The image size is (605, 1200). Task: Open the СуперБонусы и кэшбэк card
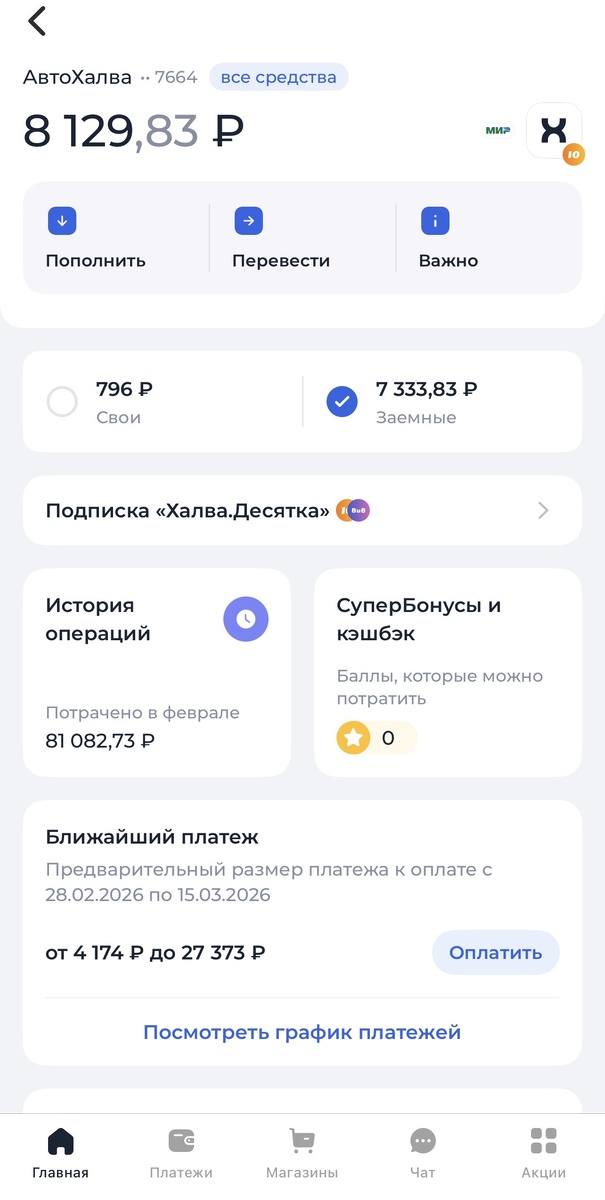click(x=447, y=672)
